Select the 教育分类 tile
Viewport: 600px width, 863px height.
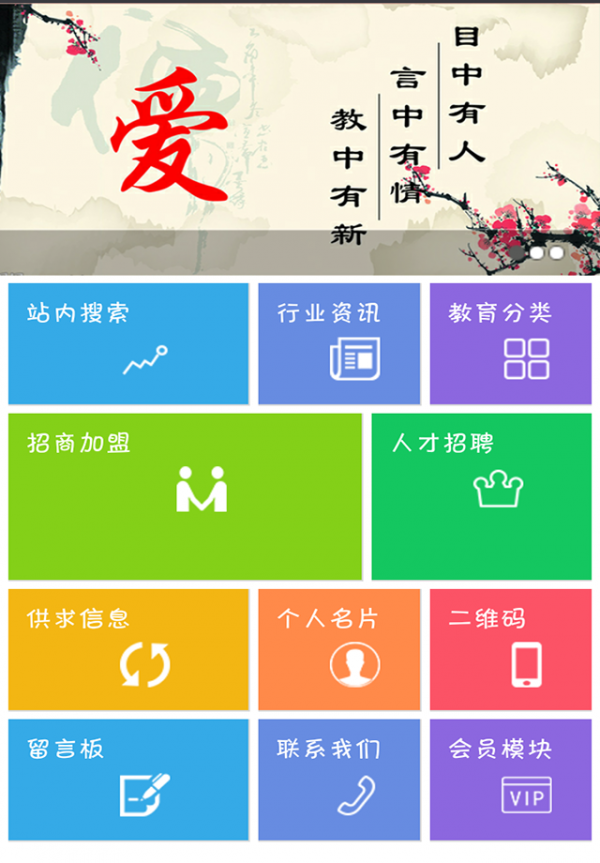510,344
